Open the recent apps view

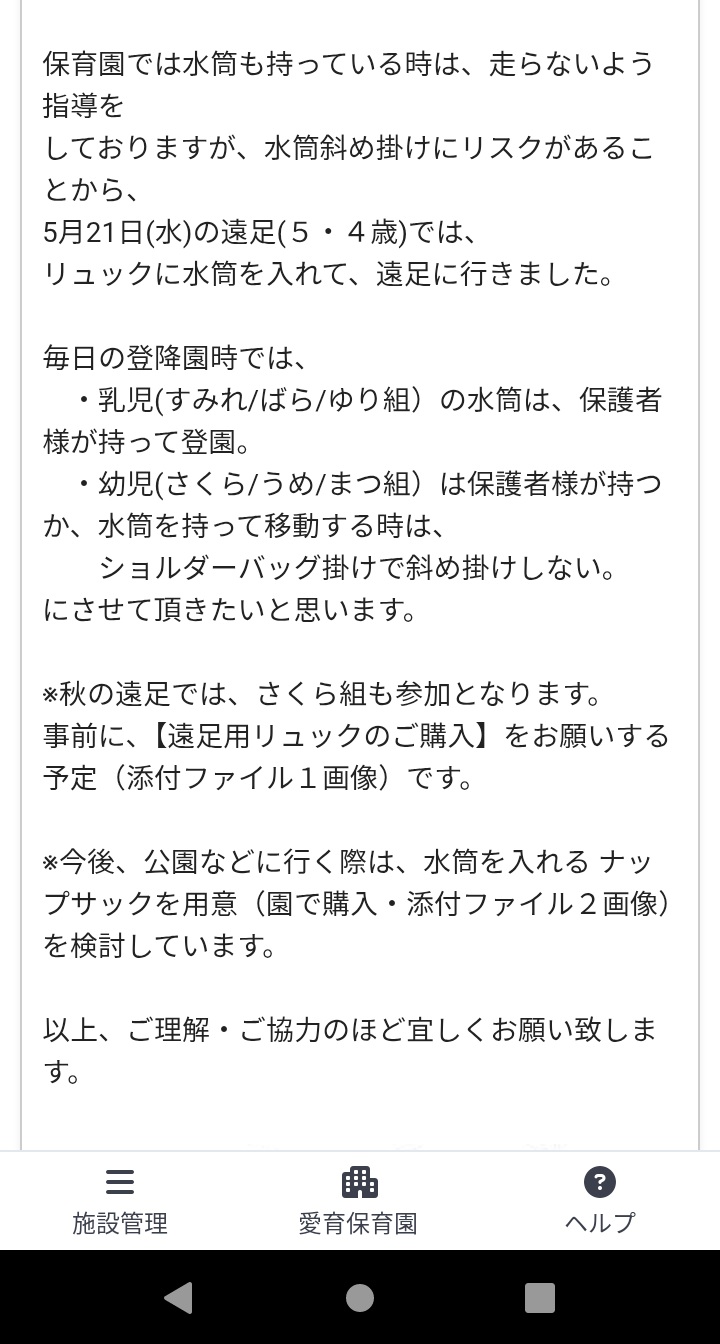click(540, 1297)
